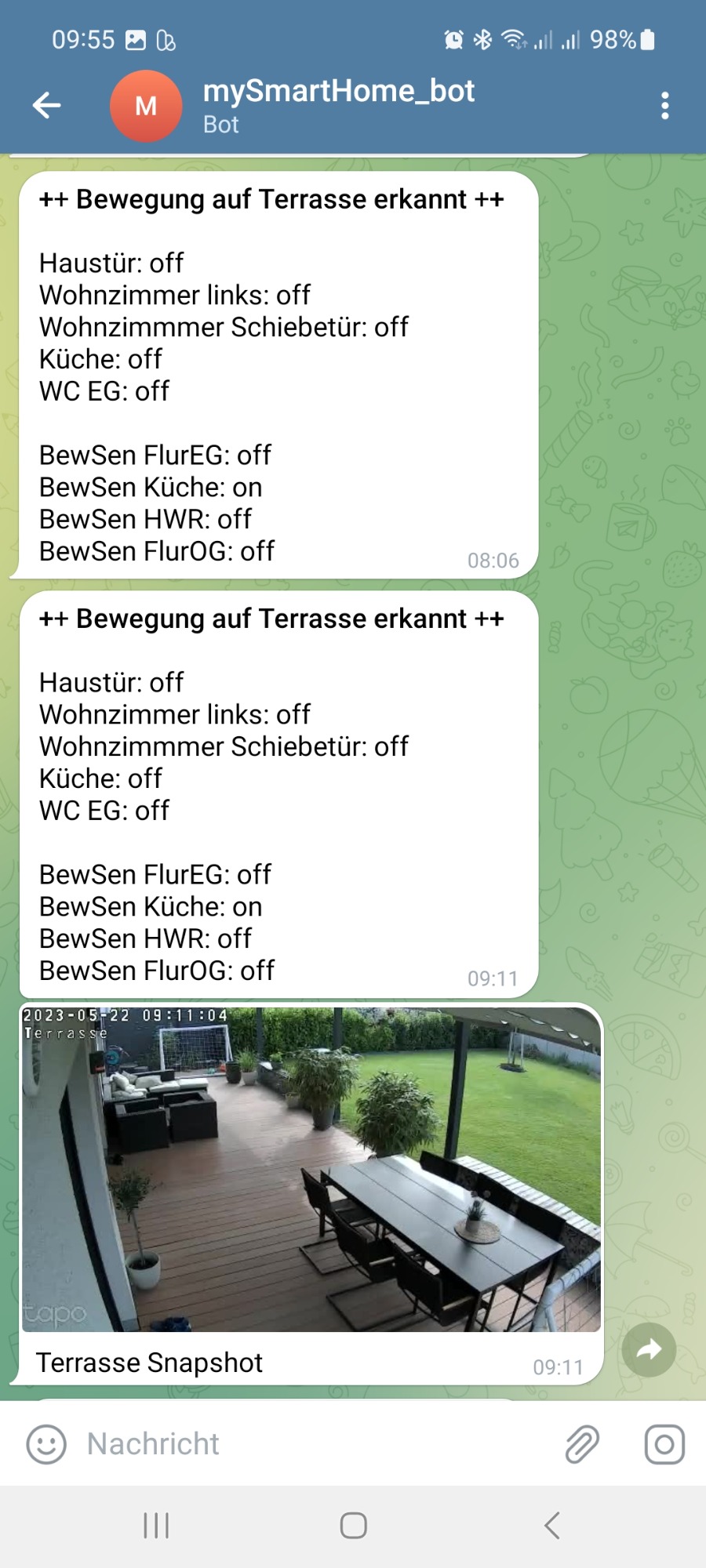The image size is (706, 1568).
Task: Attach a file with the paperclip
Action: (582, 1444)
